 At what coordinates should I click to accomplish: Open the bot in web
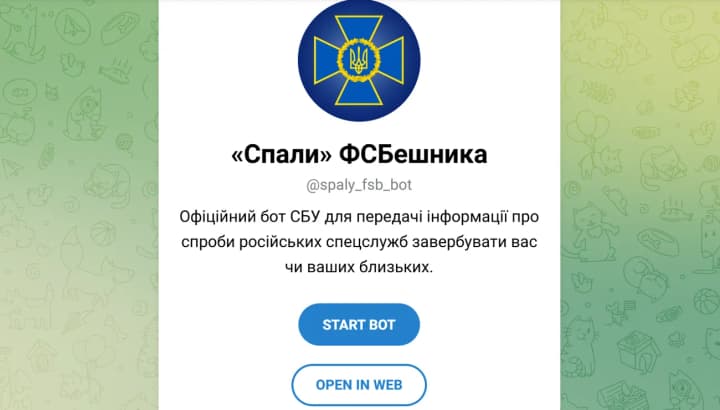click(x=359, y=384)
